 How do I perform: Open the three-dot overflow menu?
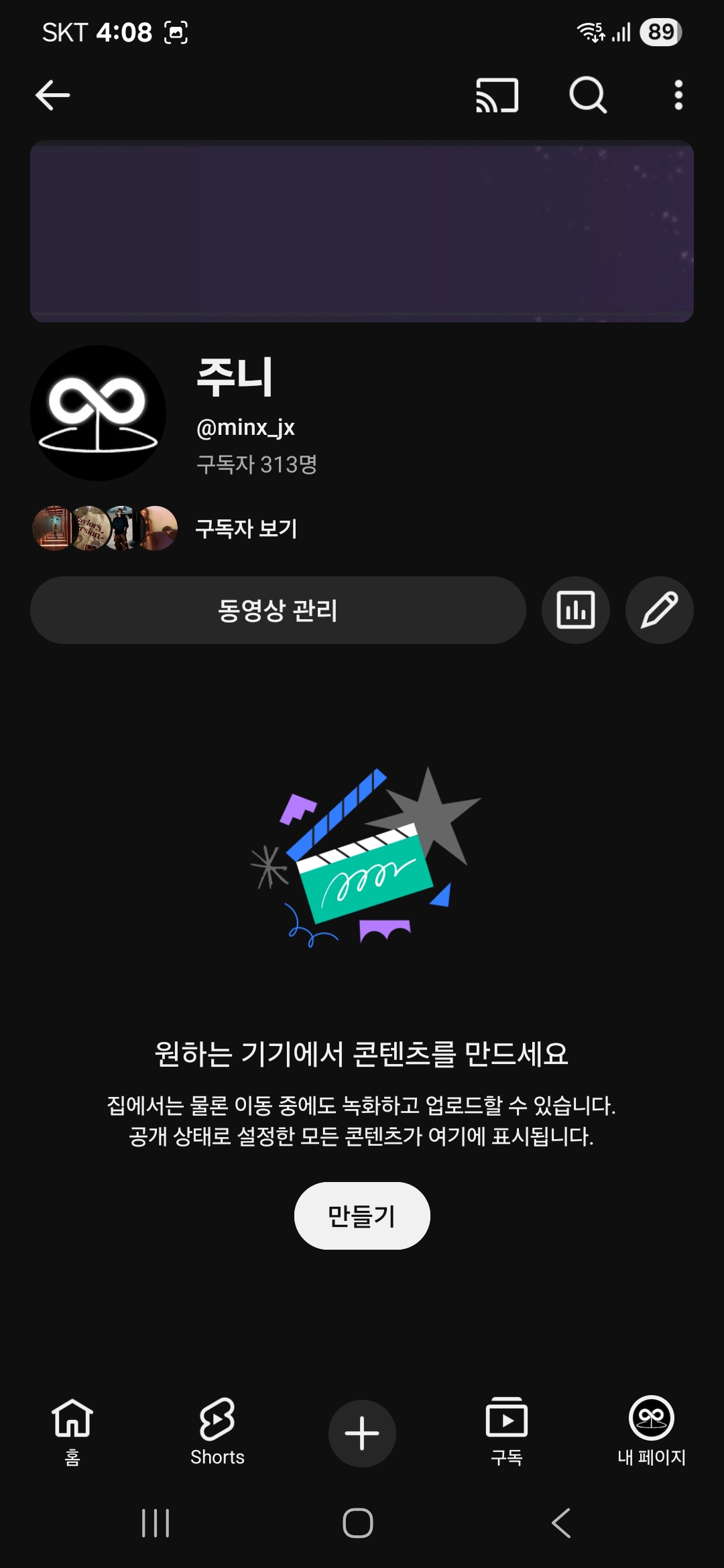(678, 95)
